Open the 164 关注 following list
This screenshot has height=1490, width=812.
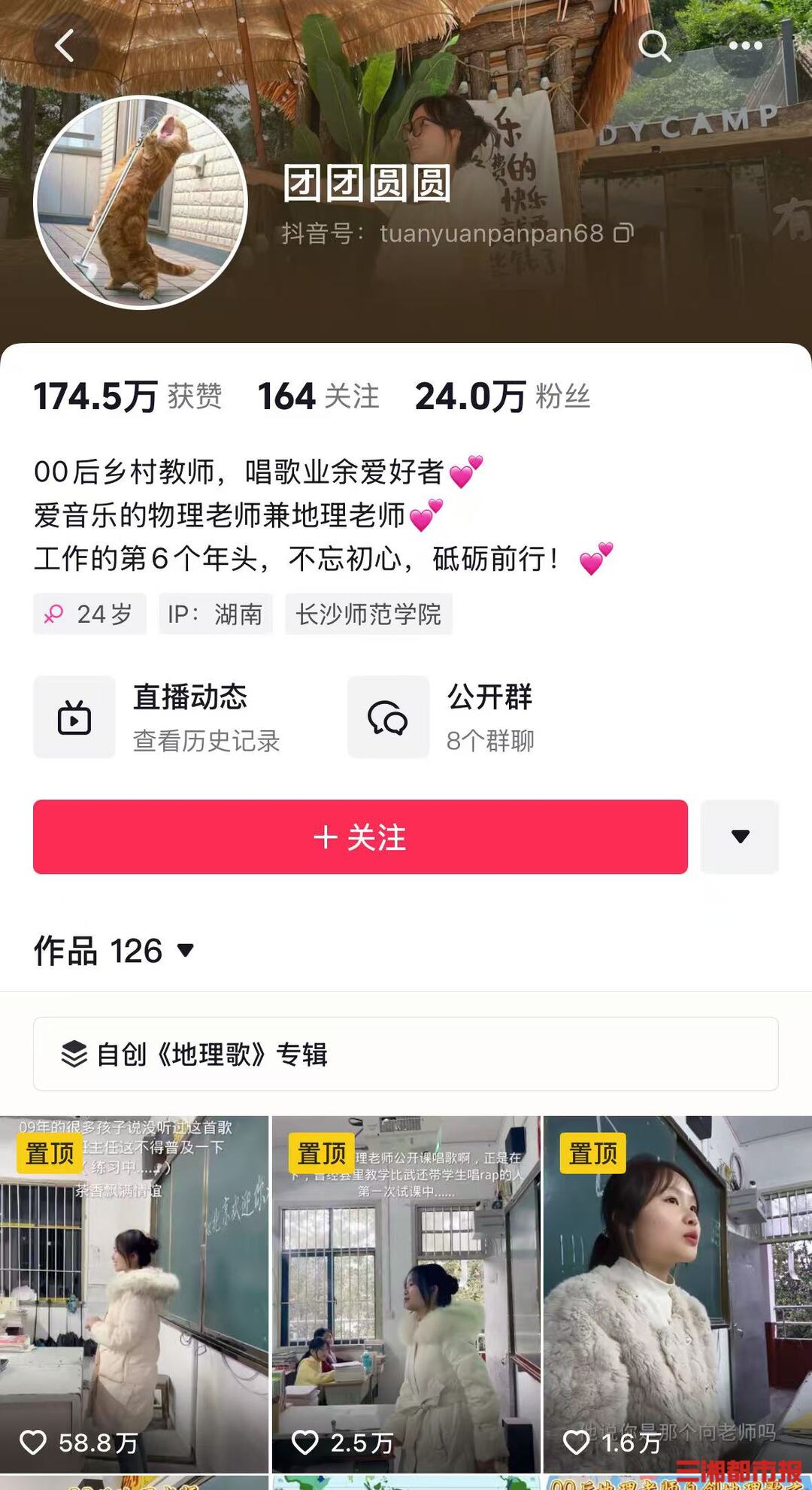click(318, 396)
